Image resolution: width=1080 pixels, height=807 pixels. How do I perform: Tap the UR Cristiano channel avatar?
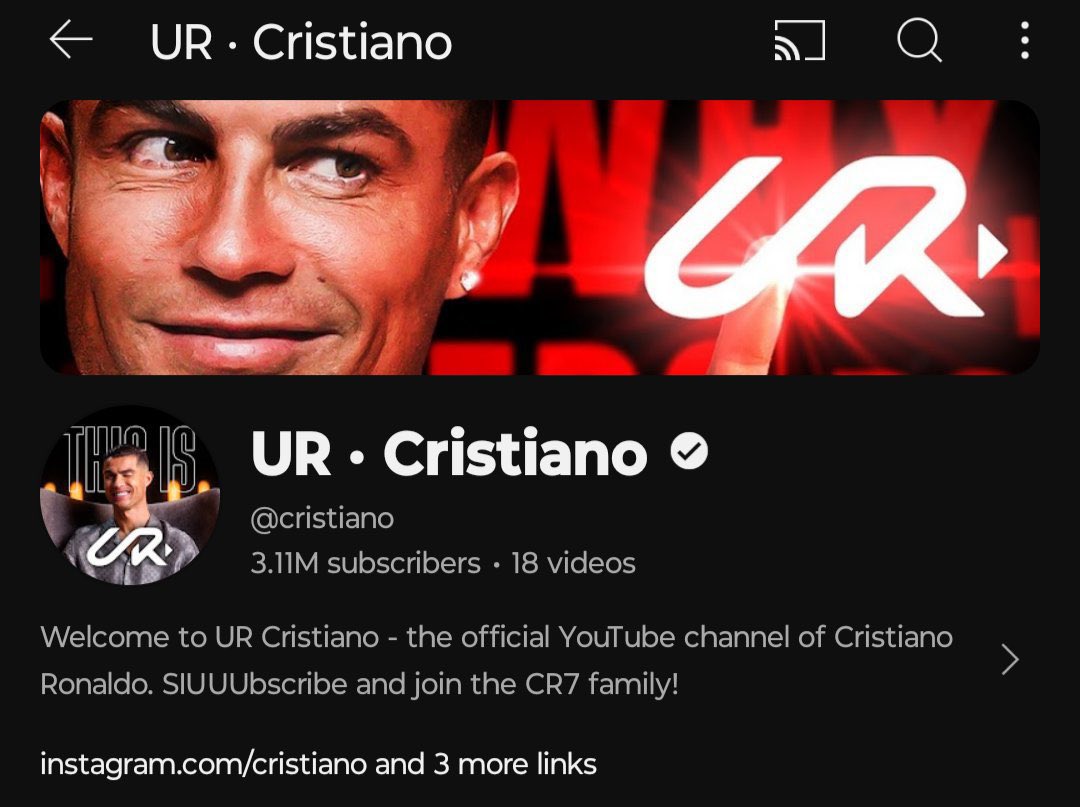click(130, 496)
